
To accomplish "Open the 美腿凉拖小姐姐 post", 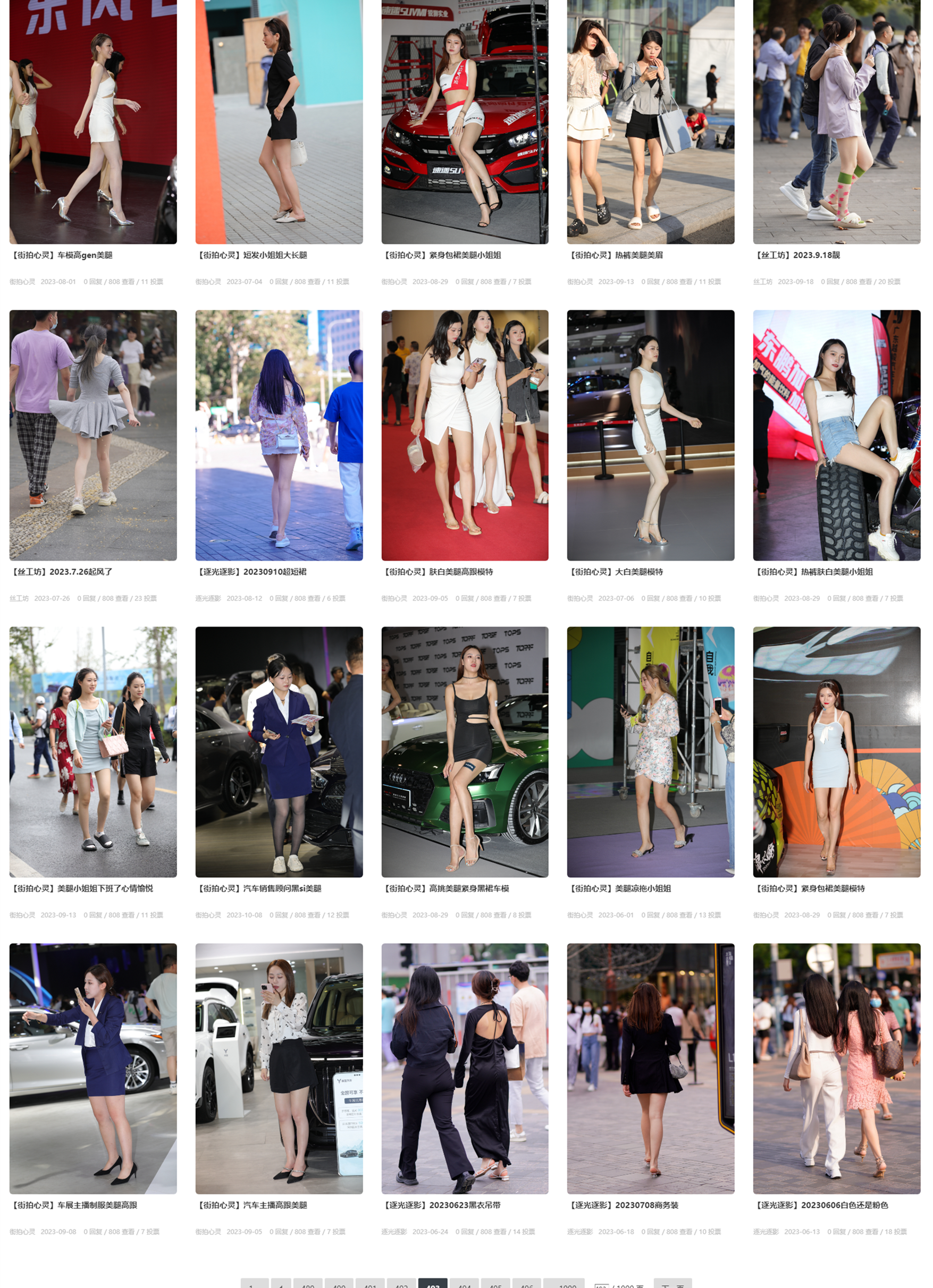I will [x=619, y=888].
